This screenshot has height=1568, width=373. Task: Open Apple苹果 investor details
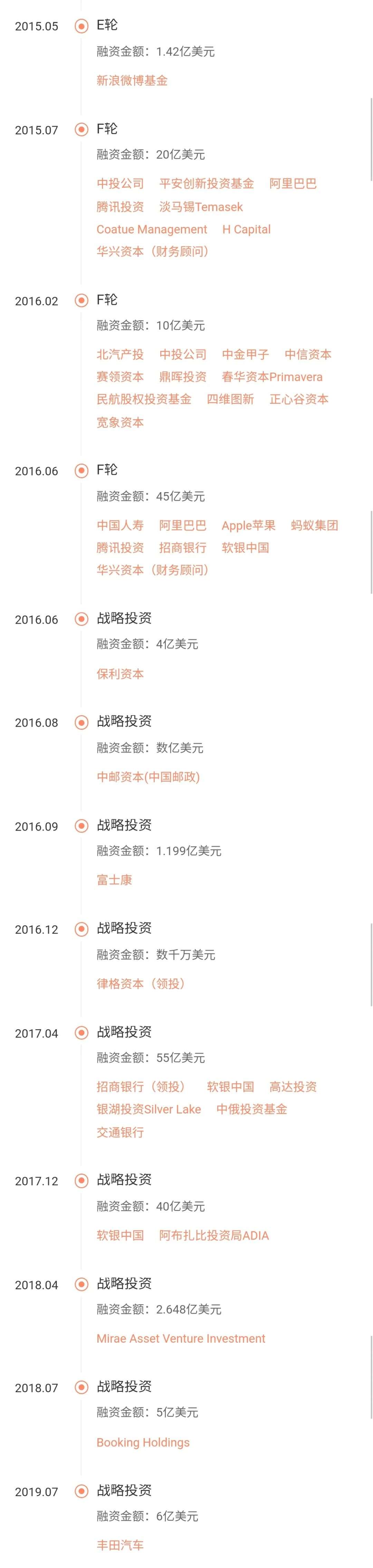pos(248,525)
